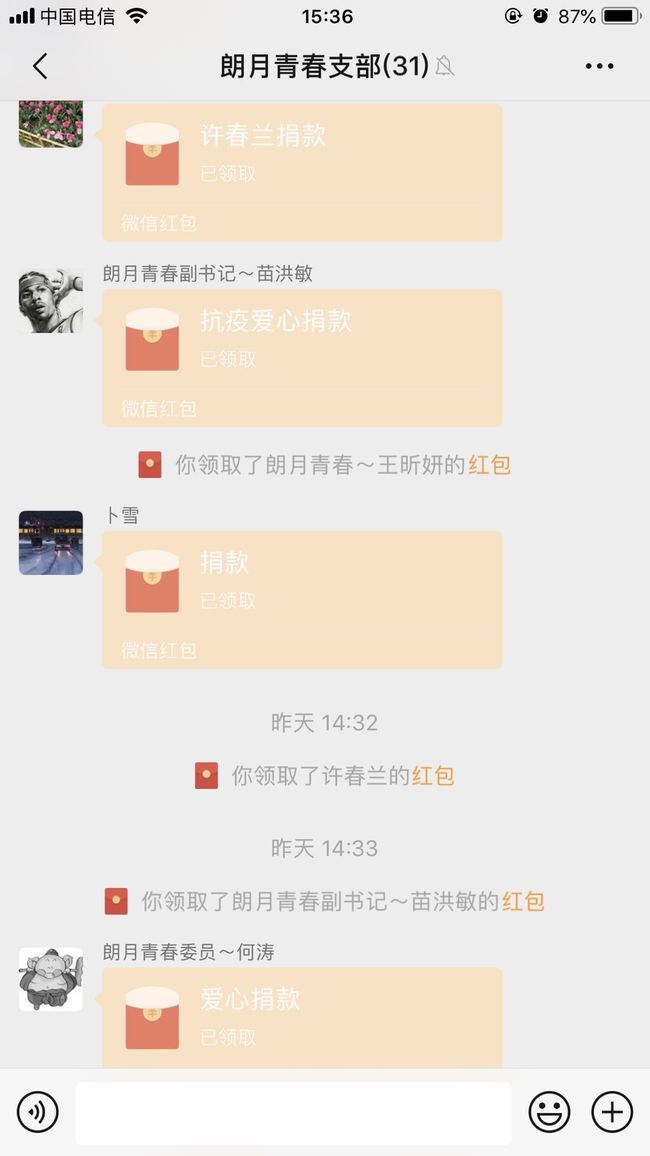View 苗洪敏's red packet details link
The height and width of the screenshot is (1156, 650).
click(x=523, y=901)
